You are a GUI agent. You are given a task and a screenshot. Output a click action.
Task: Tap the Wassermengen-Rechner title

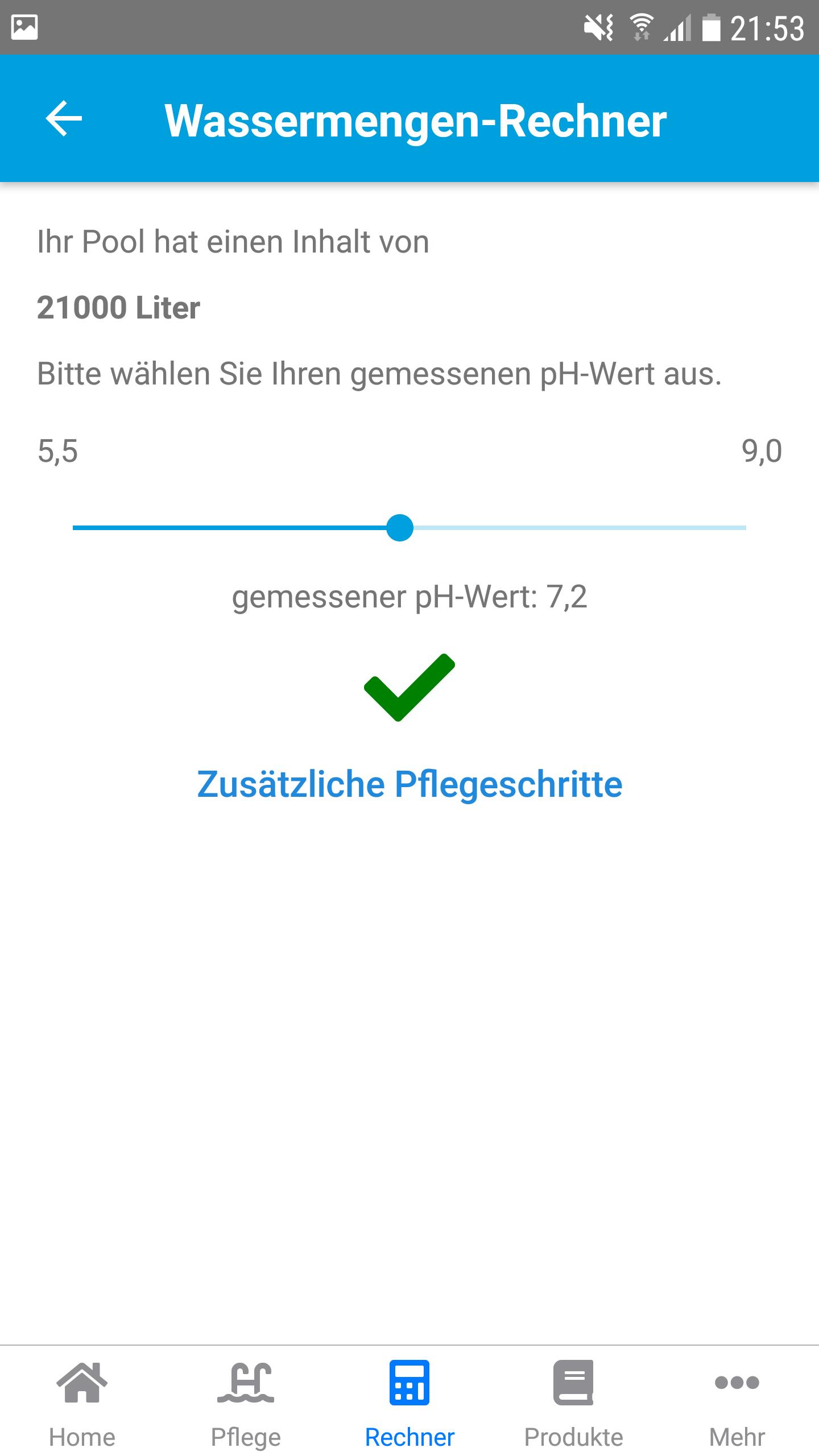tap(416, 119)
